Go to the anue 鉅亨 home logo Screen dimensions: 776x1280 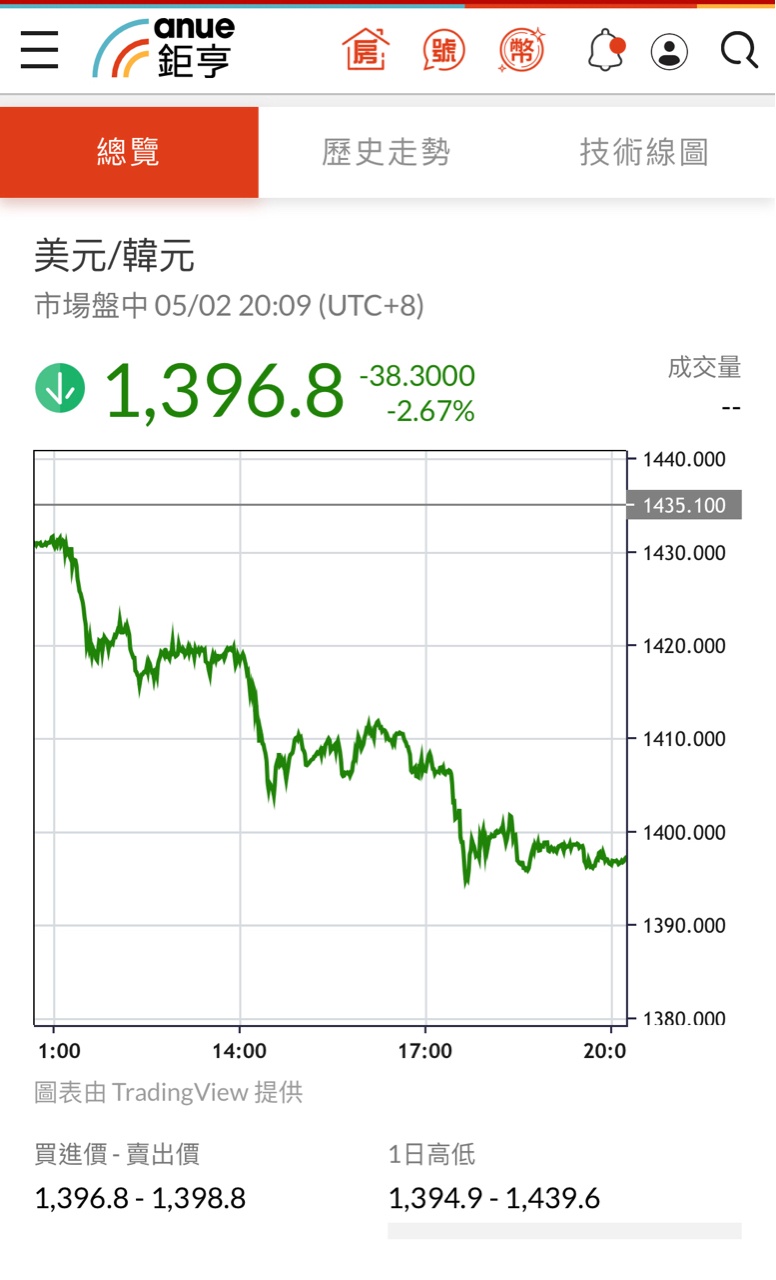click(164, 48)
